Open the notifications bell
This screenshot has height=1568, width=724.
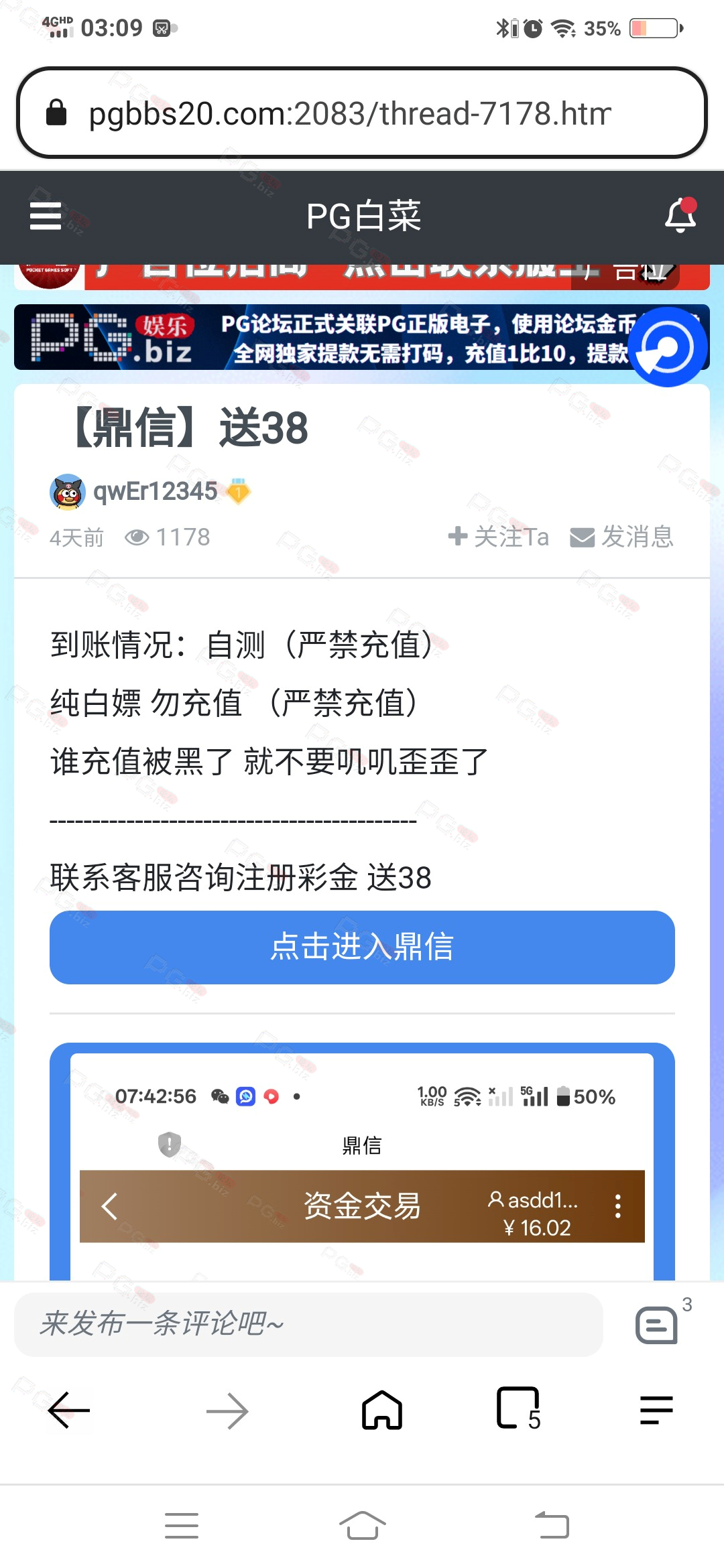tap(680, 216)
